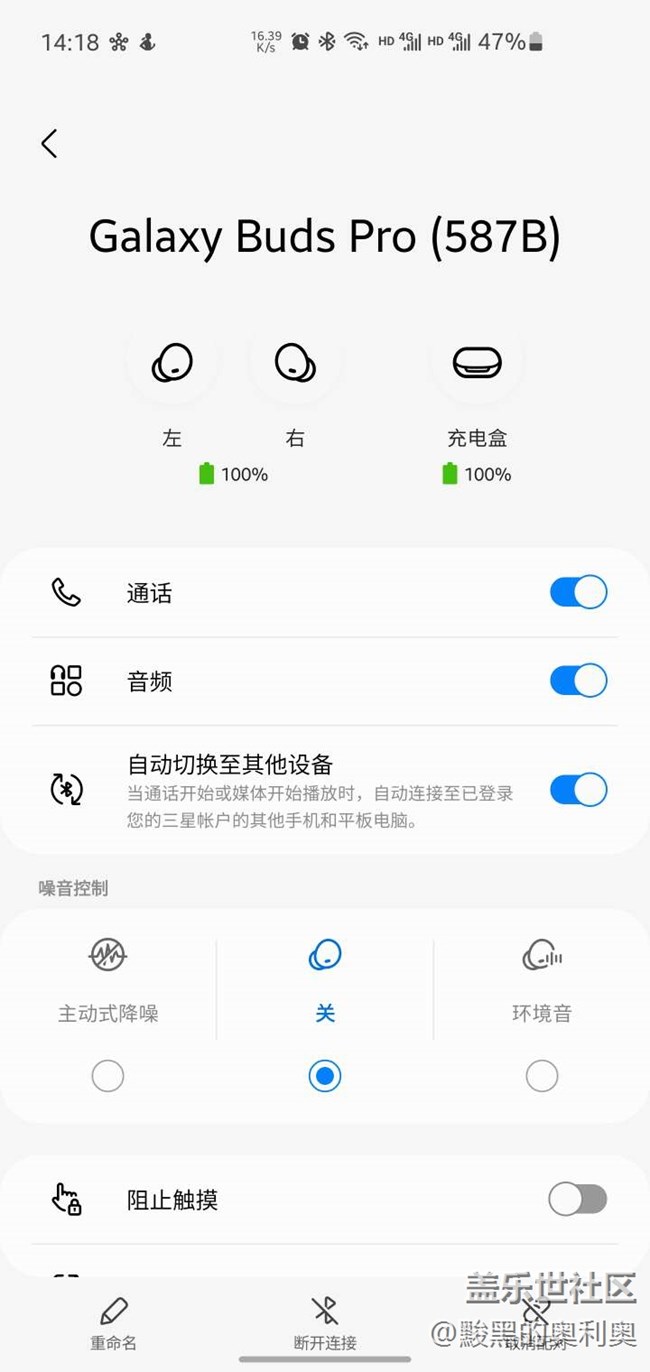Tap 取消配对 (Unpair) in the bottom bar
This screenshot has width=650, height=1372.
click(536, 1323)
